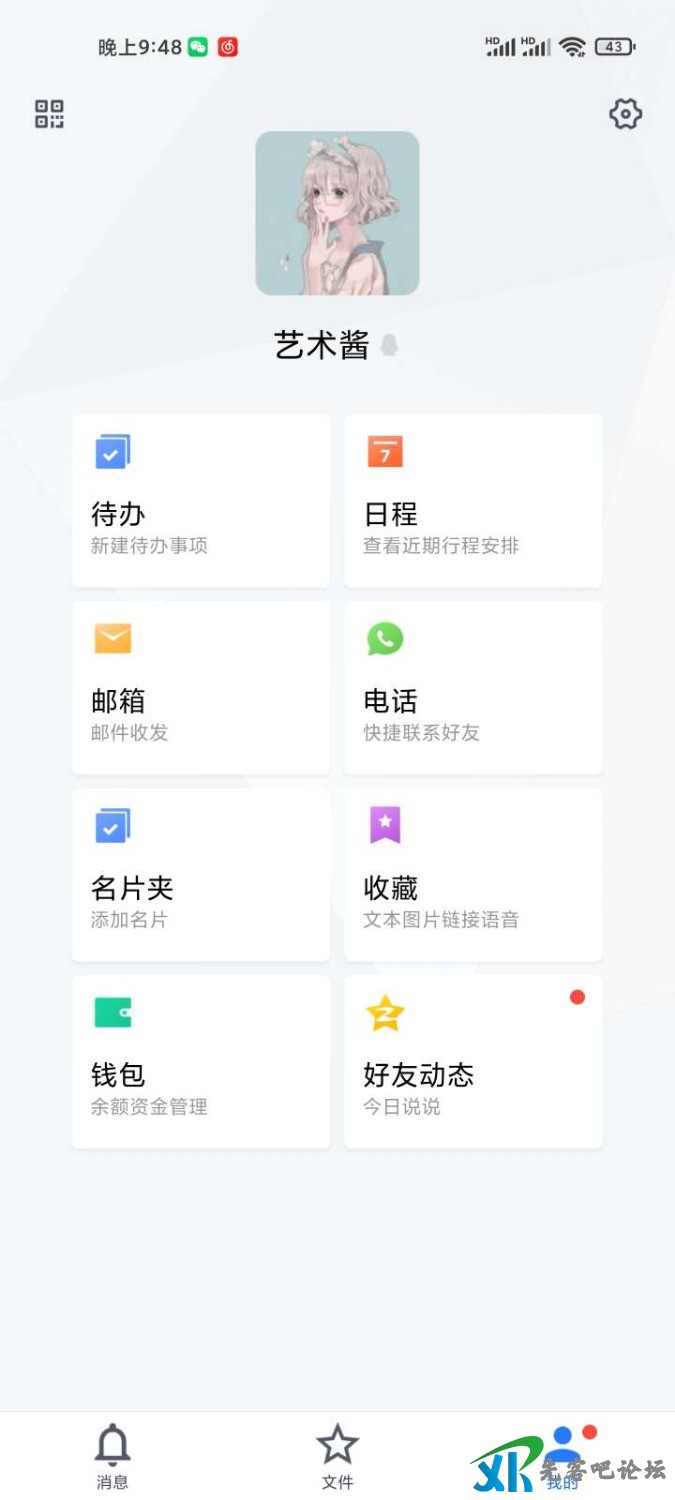675x1500 pixels.
Task: Switch to the 消息 tab
Action: [112, 1456]
